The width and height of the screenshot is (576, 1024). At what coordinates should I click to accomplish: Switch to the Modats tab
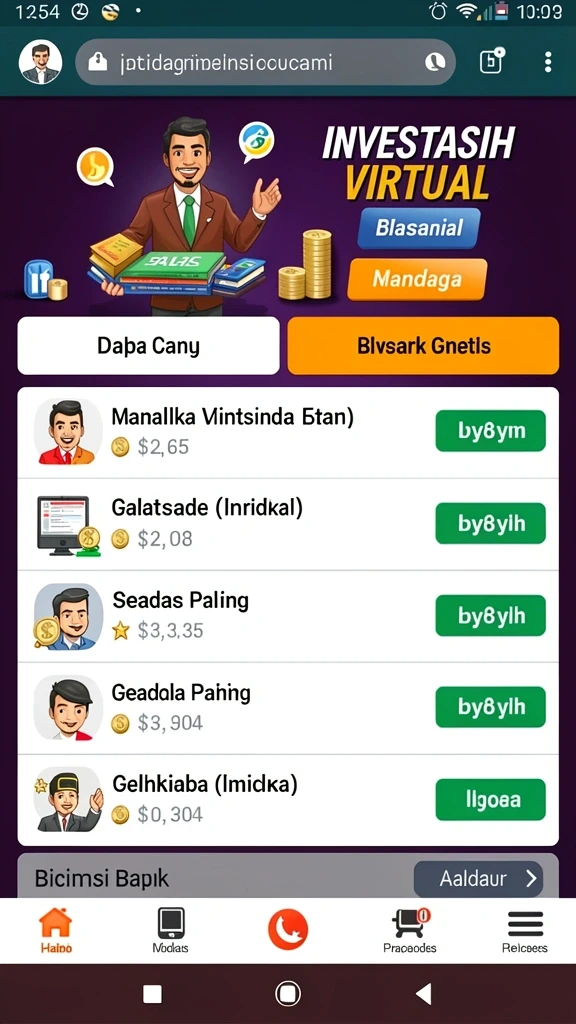click(170, 930)
